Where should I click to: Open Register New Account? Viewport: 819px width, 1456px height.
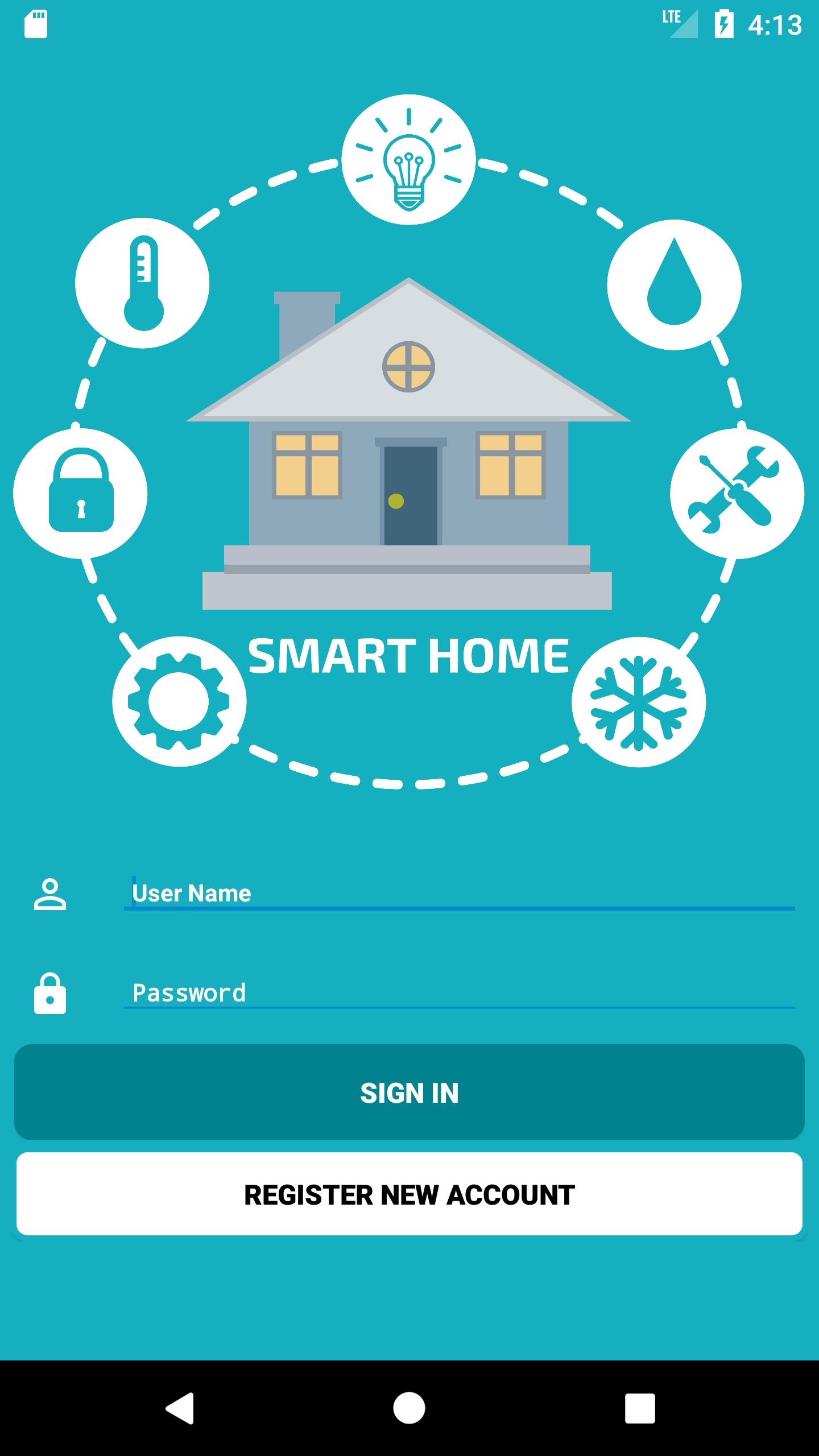click(409, 1194)
